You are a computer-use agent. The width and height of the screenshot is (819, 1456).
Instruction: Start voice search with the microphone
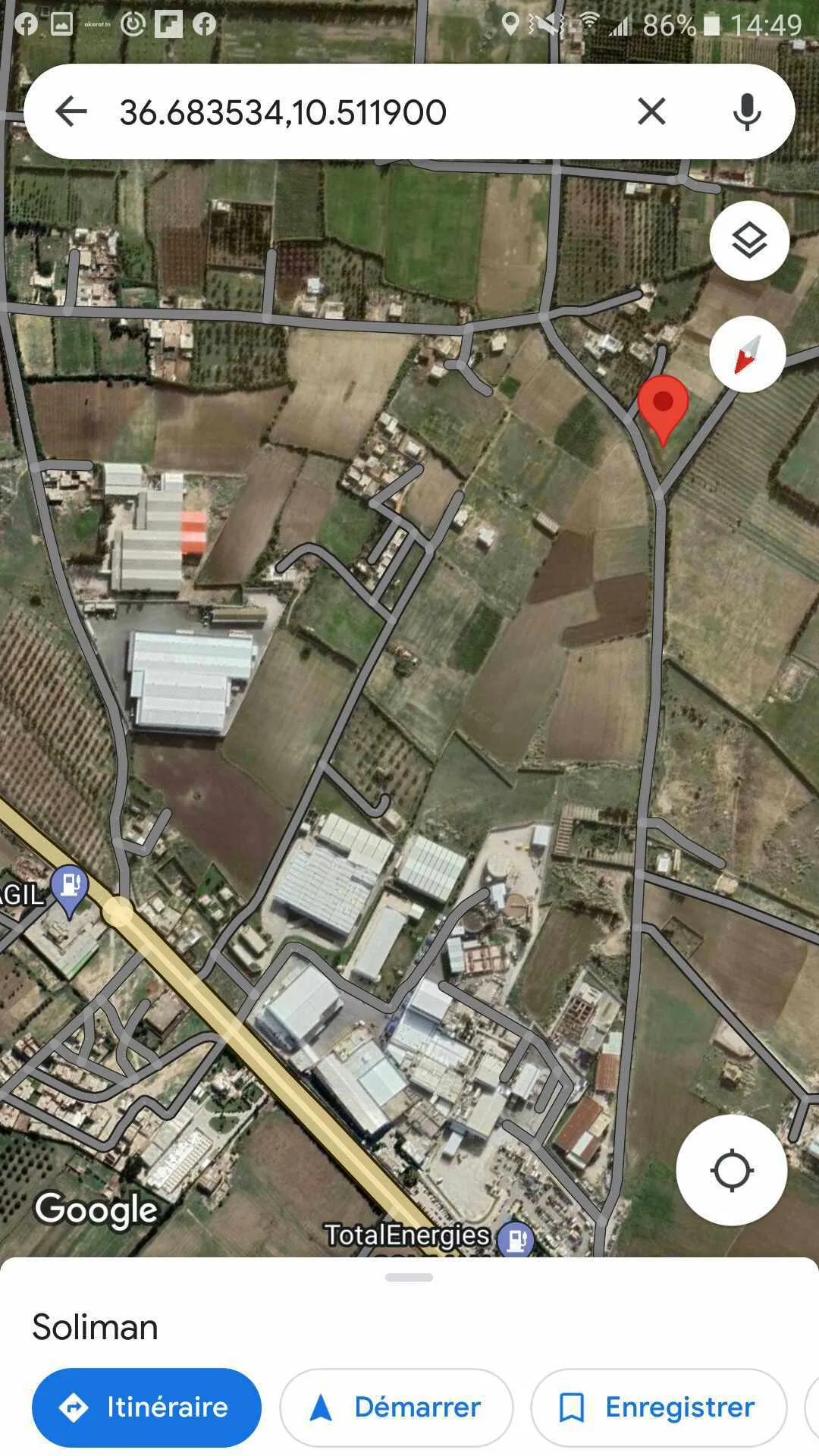click(x=747, y=111)
